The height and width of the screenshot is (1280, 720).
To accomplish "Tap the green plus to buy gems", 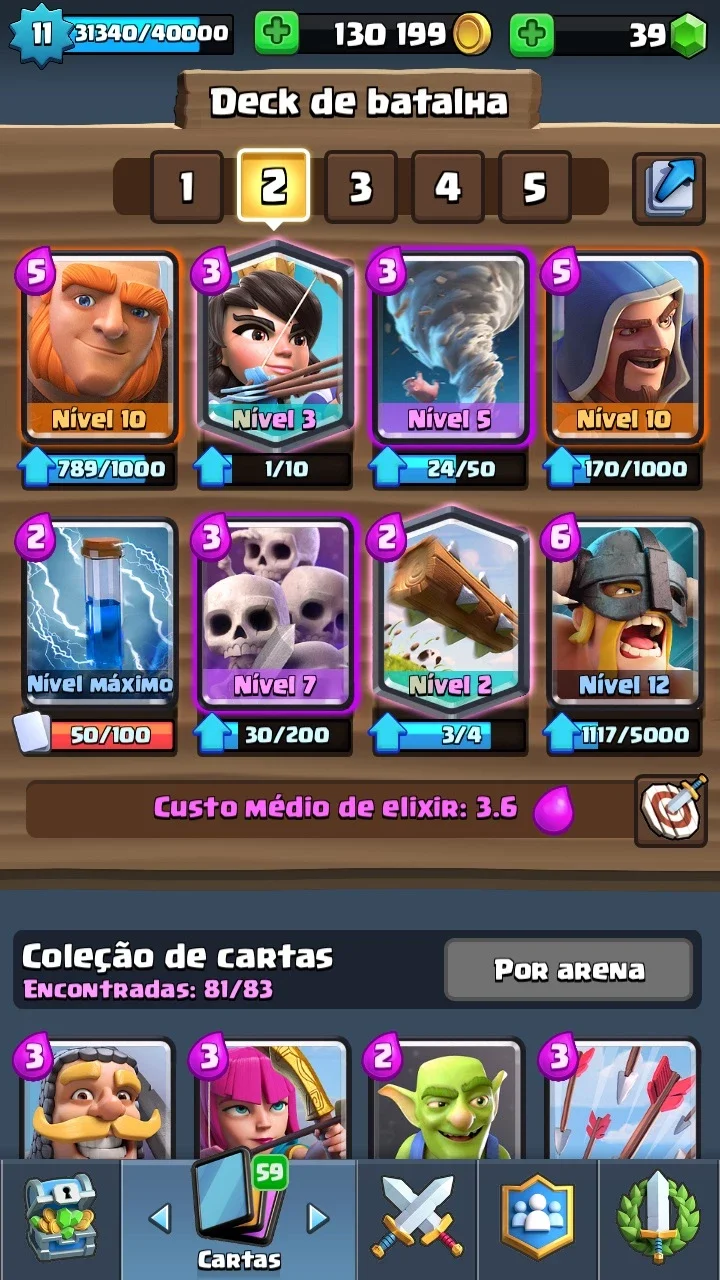I will 532,35.
